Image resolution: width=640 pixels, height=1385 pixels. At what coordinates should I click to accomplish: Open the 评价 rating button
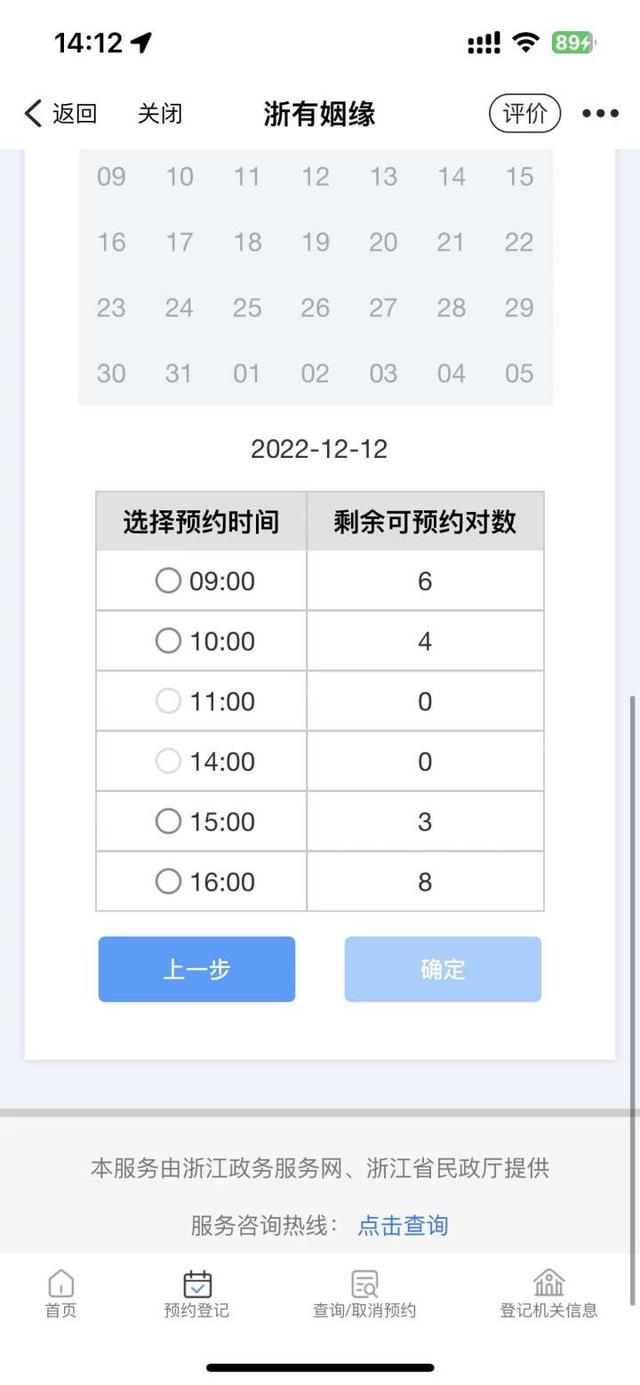pos(525,113)
